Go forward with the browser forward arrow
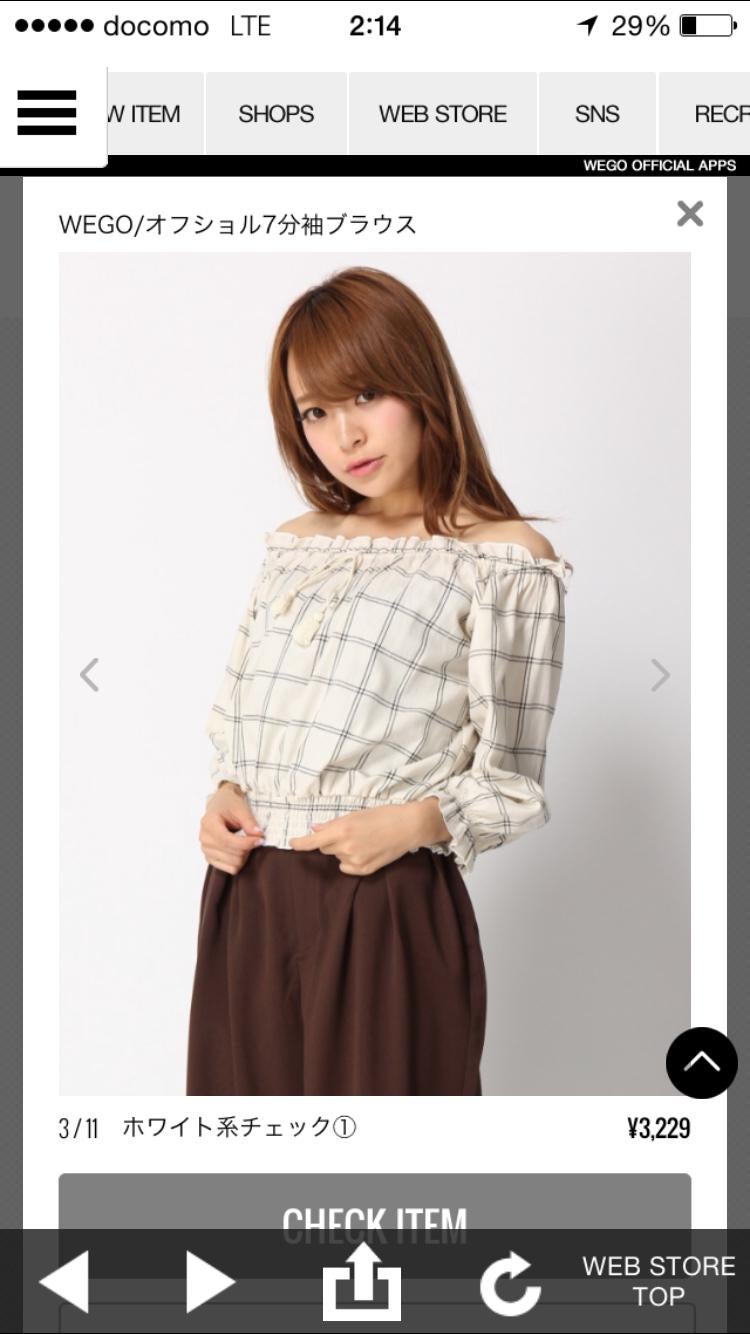This screenshot has width=750, height=1334. pyautogui.click(x=210, y=1281)
